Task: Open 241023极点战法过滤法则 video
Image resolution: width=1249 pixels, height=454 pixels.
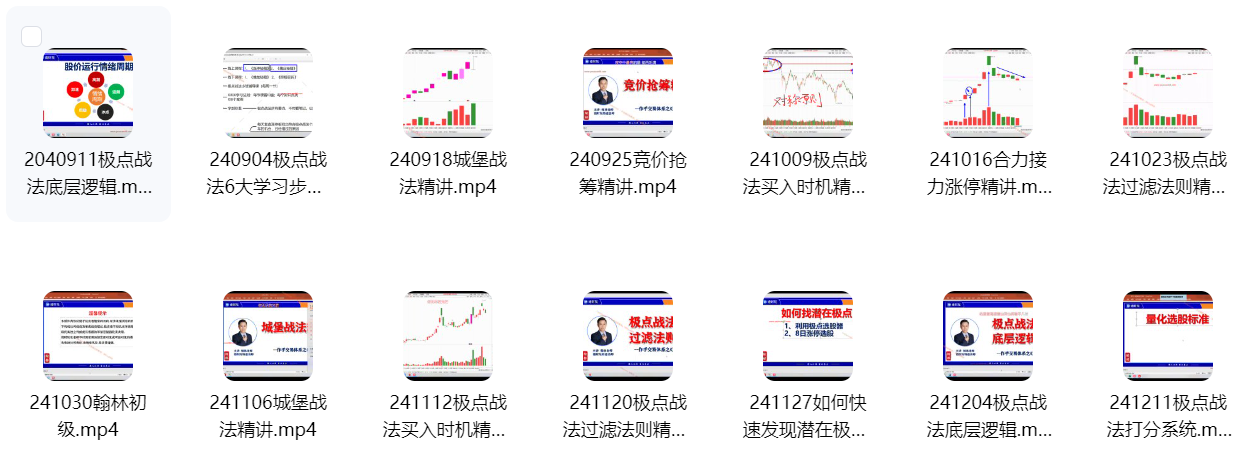Action: (x=1168, y=93)
